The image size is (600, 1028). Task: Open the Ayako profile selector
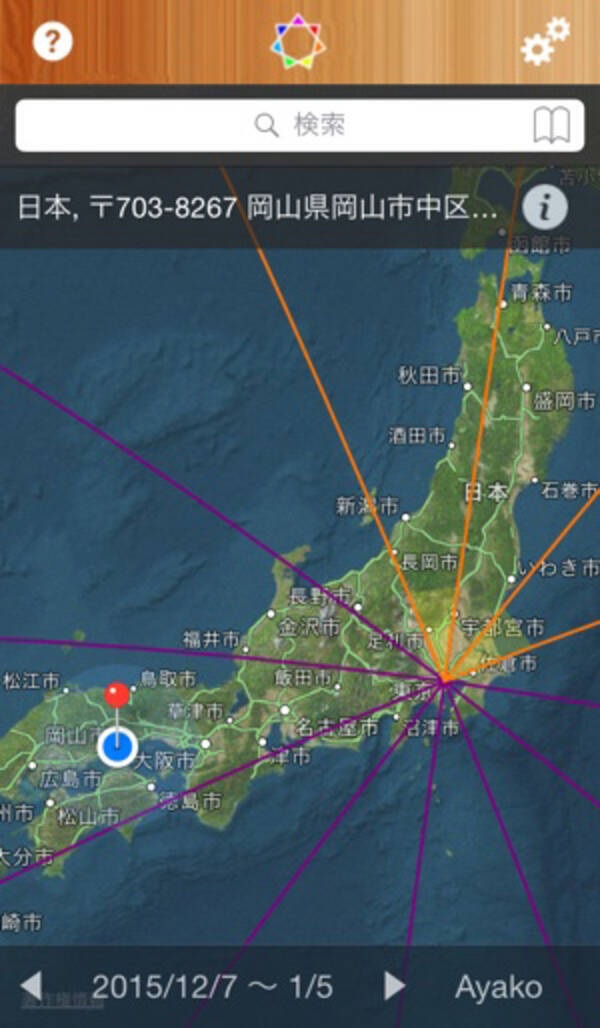(498, 987)
